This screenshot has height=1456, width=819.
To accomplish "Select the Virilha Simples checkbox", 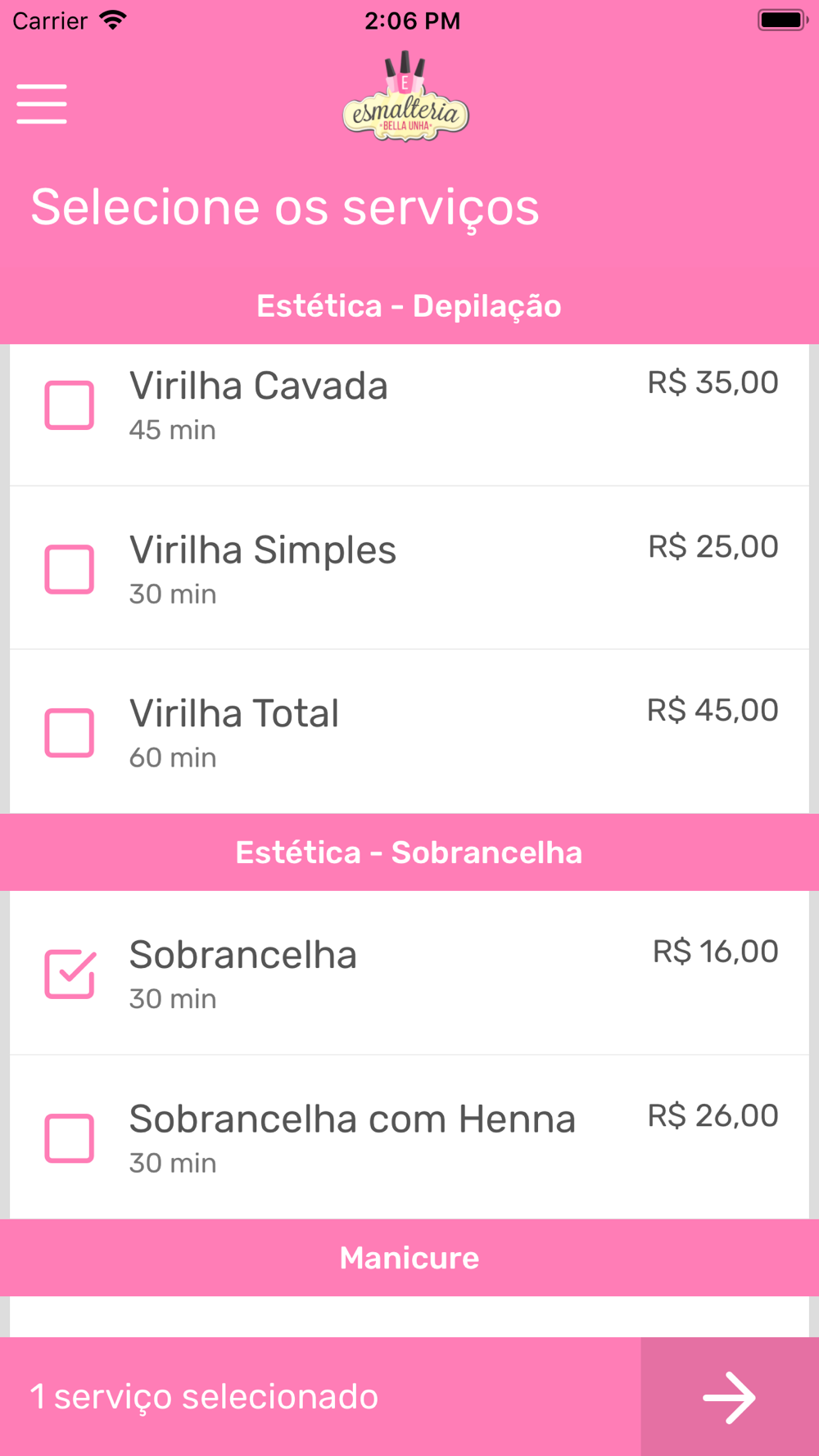I will point(70,569).
